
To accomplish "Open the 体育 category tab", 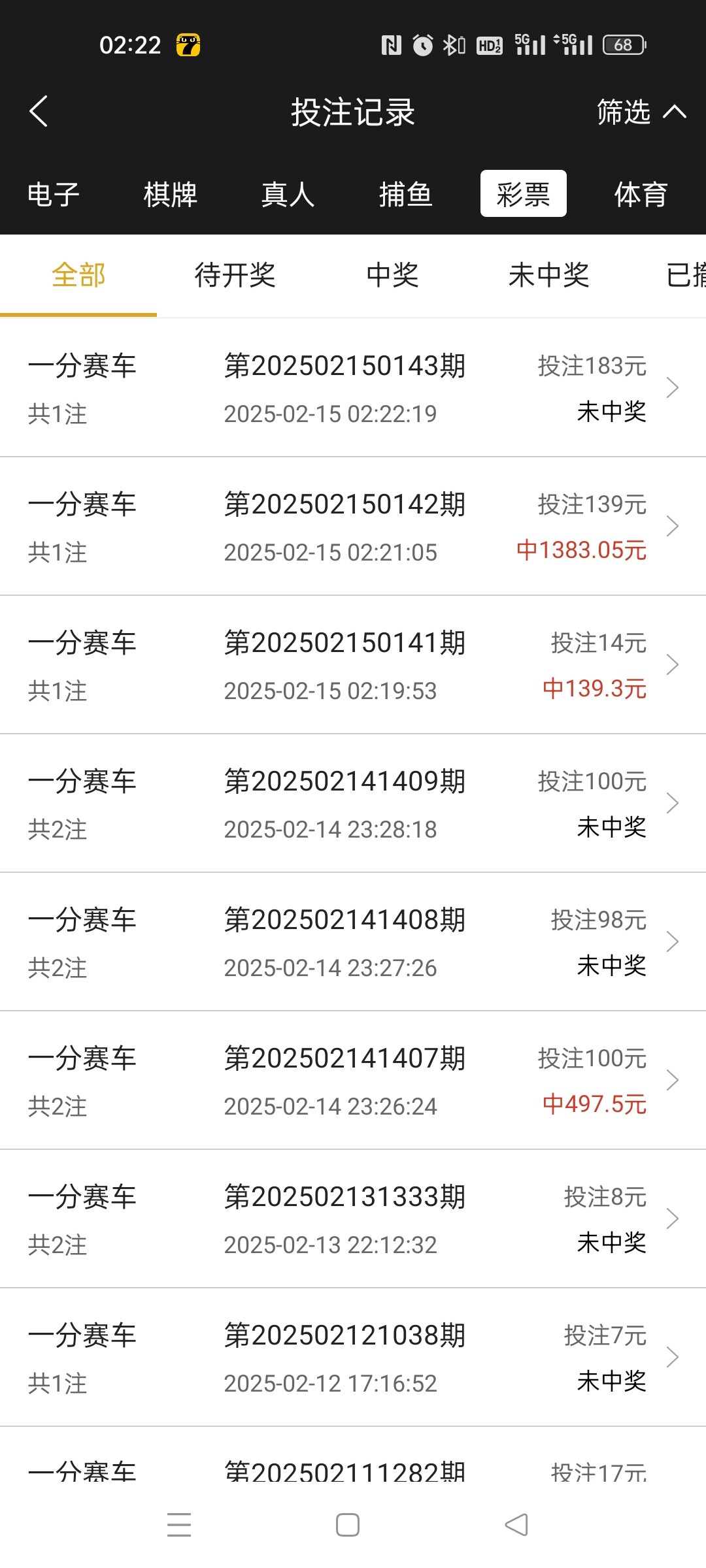I will pyautogui.click(x=641, y=194).
